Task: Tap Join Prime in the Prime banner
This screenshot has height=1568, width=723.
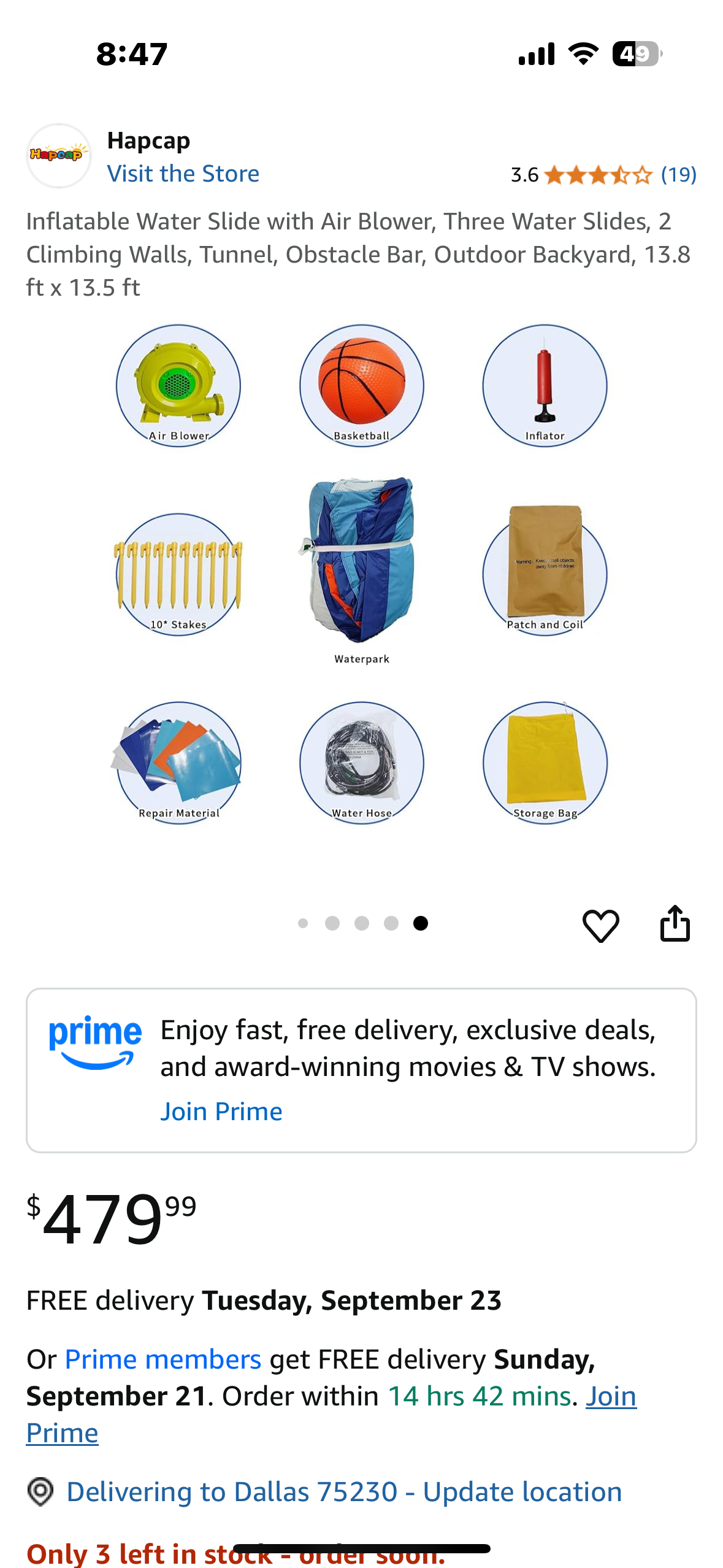Action: click(221, 1111)
